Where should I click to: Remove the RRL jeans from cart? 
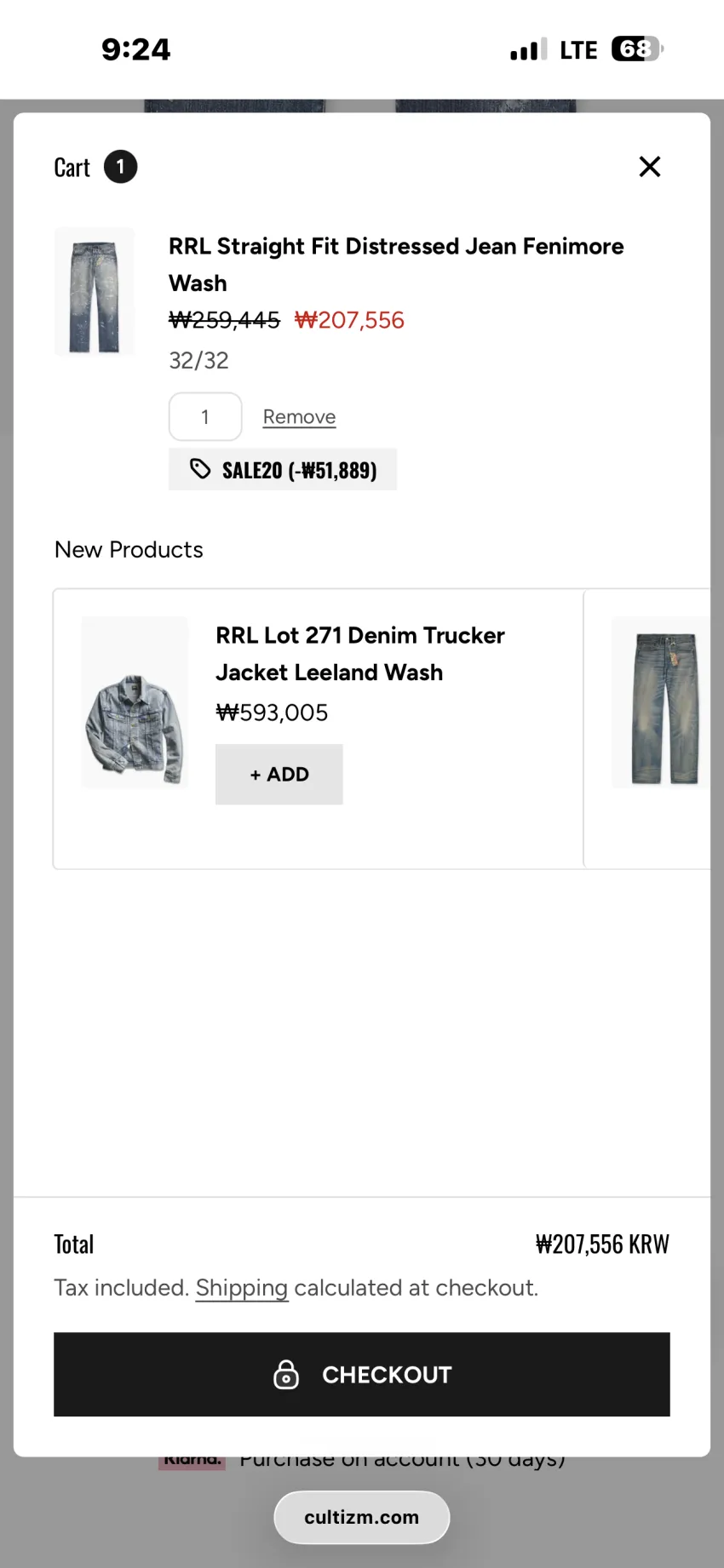(299, 417)
